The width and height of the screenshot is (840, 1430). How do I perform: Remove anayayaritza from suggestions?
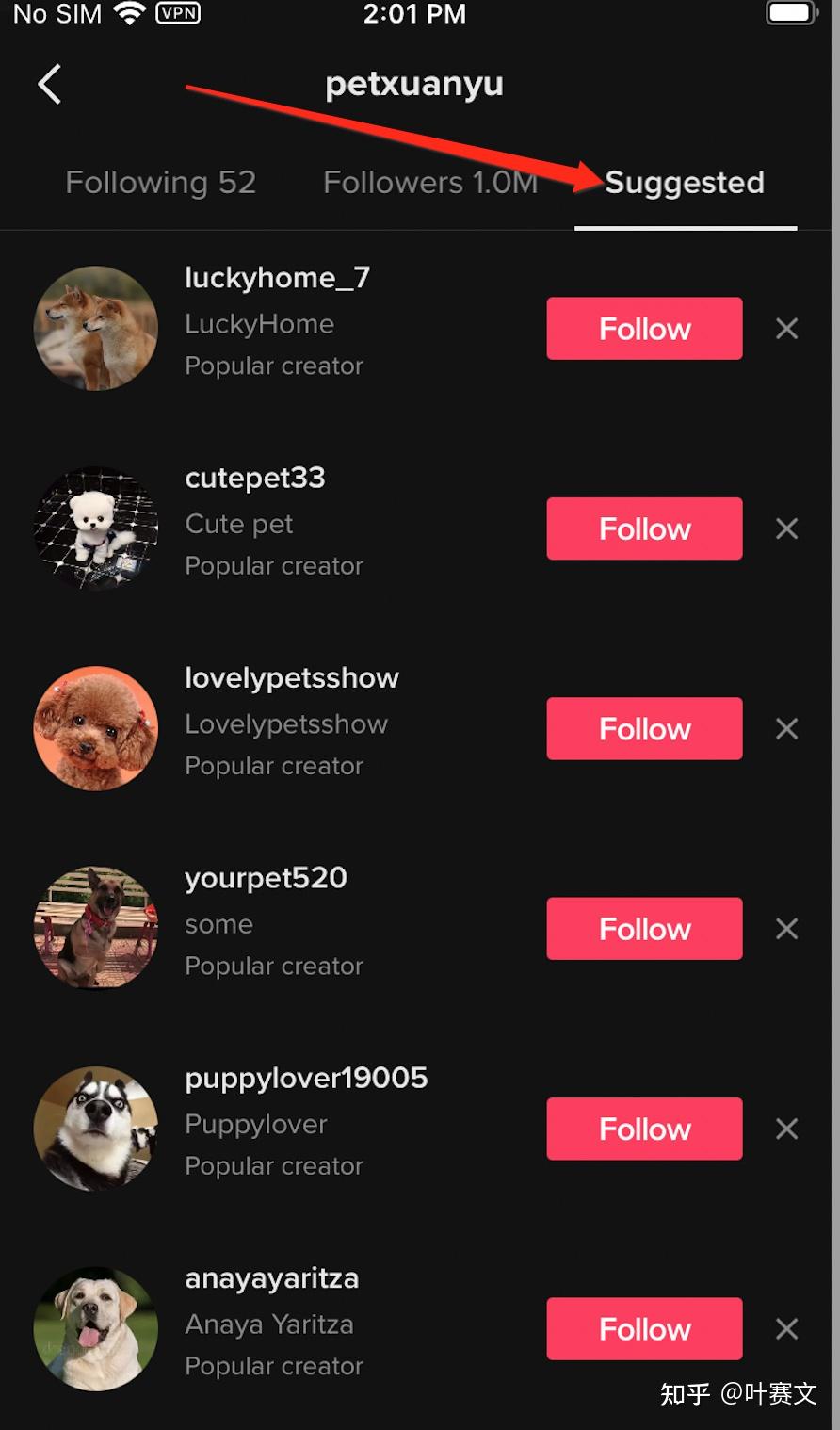786,1328
